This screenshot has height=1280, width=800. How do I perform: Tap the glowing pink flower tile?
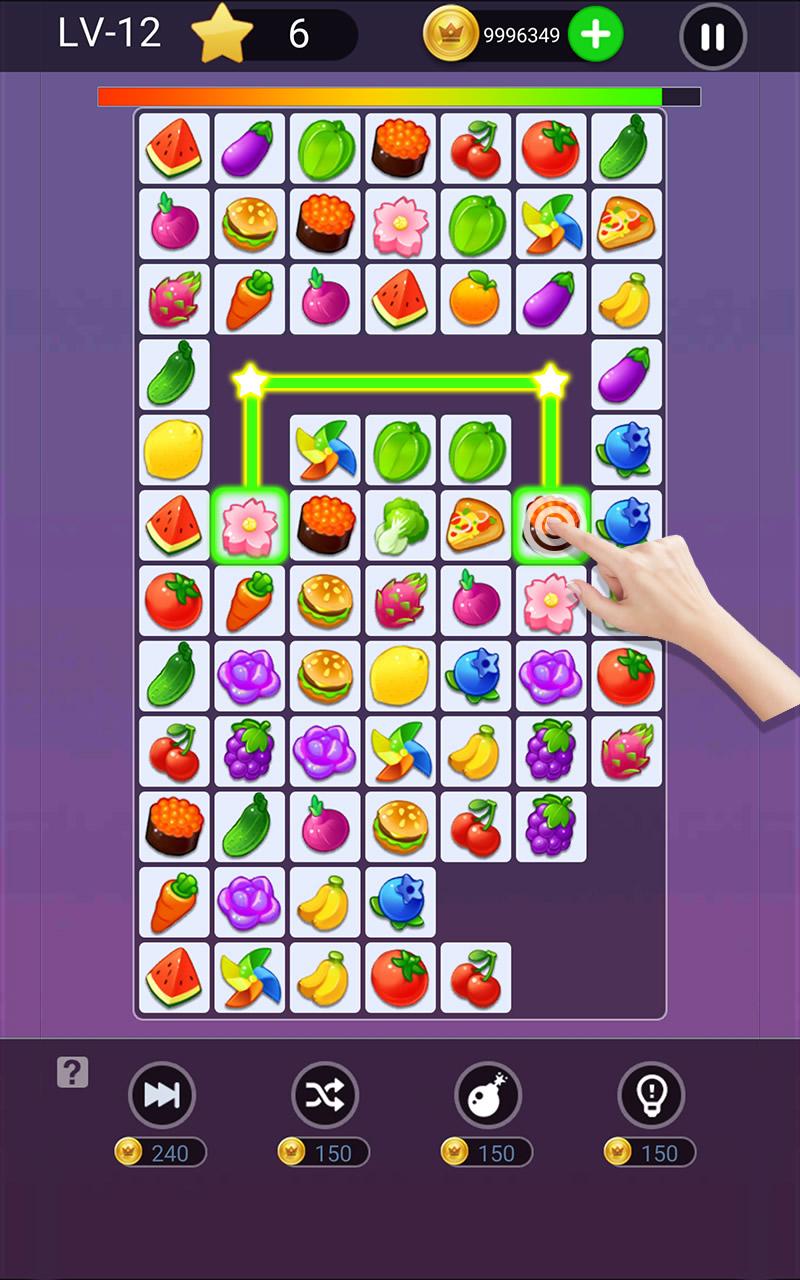pyautogui.click(x=249, y=525)
